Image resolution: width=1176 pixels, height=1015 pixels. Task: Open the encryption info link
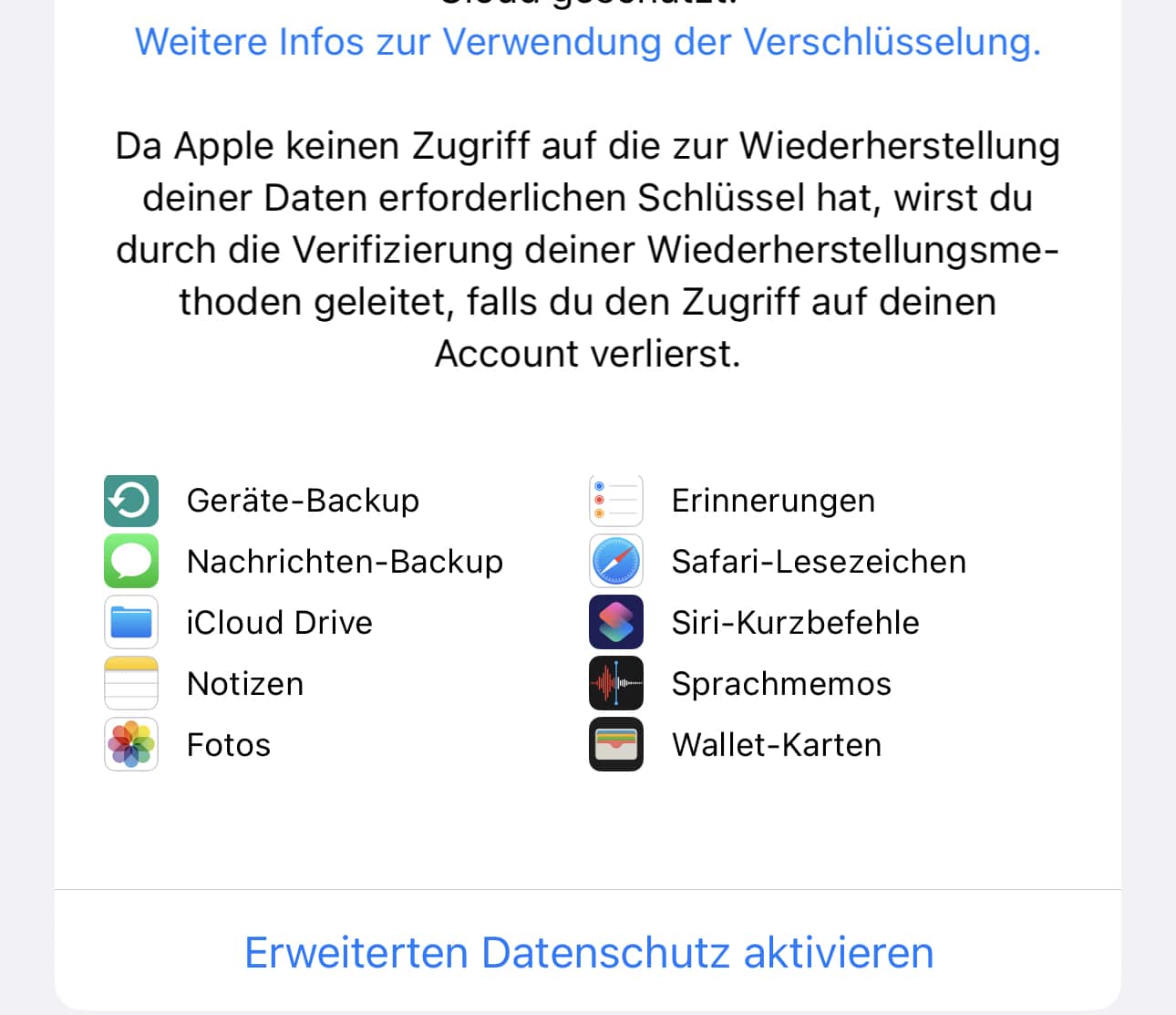(x=588, y=42)
